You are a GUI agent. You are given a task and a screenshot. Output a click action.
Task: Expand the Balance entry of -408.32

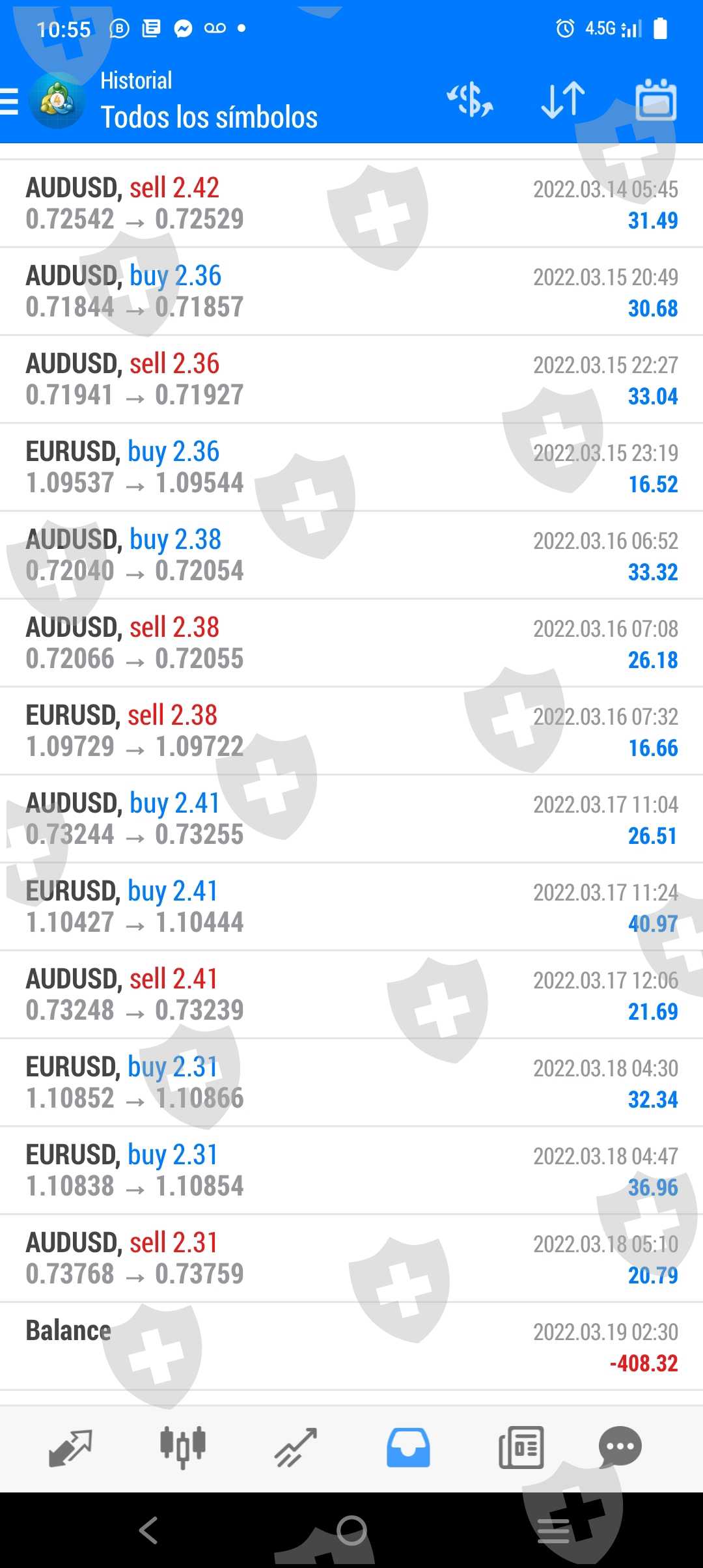pyautogui.click(x=351, y=1347)
